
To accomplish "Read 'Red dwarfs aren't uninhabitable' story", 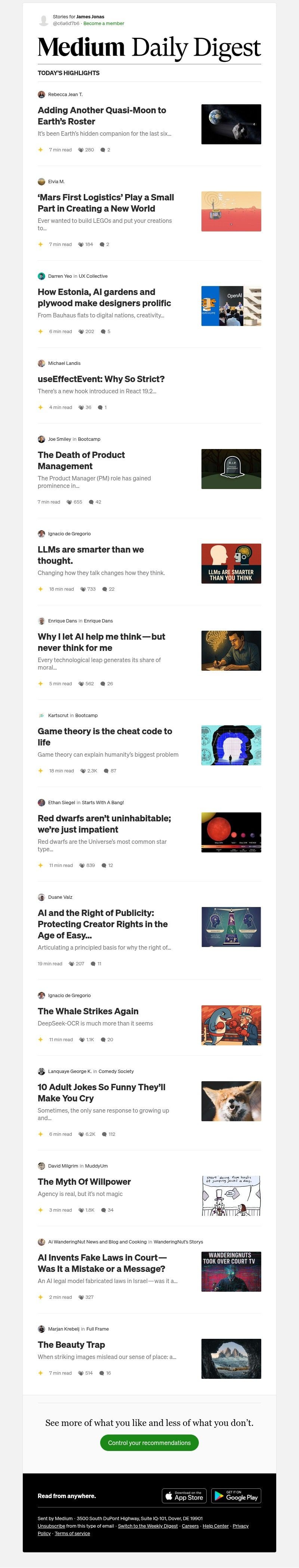I will coord(104,824).
